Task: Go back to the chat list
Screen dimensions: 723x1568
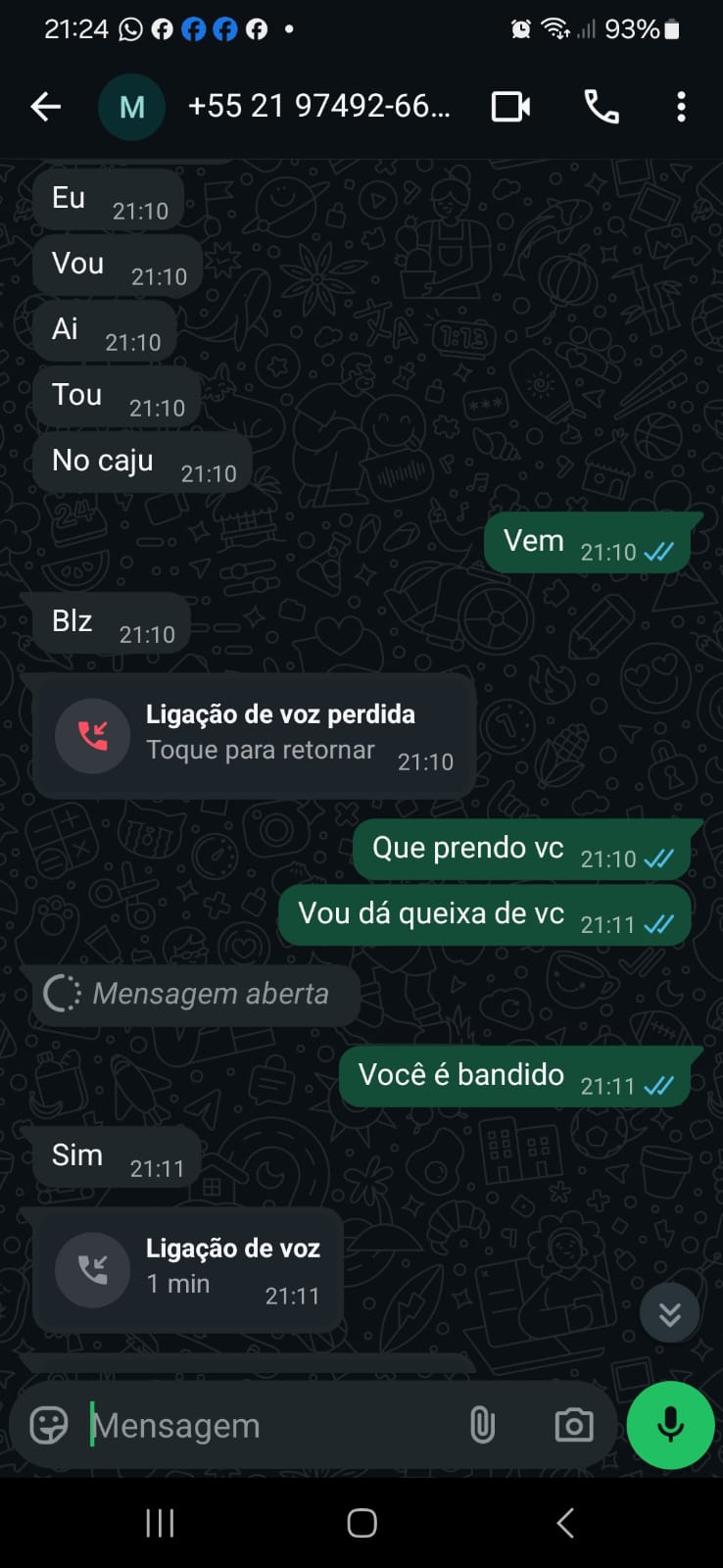Action: [45, 107]
